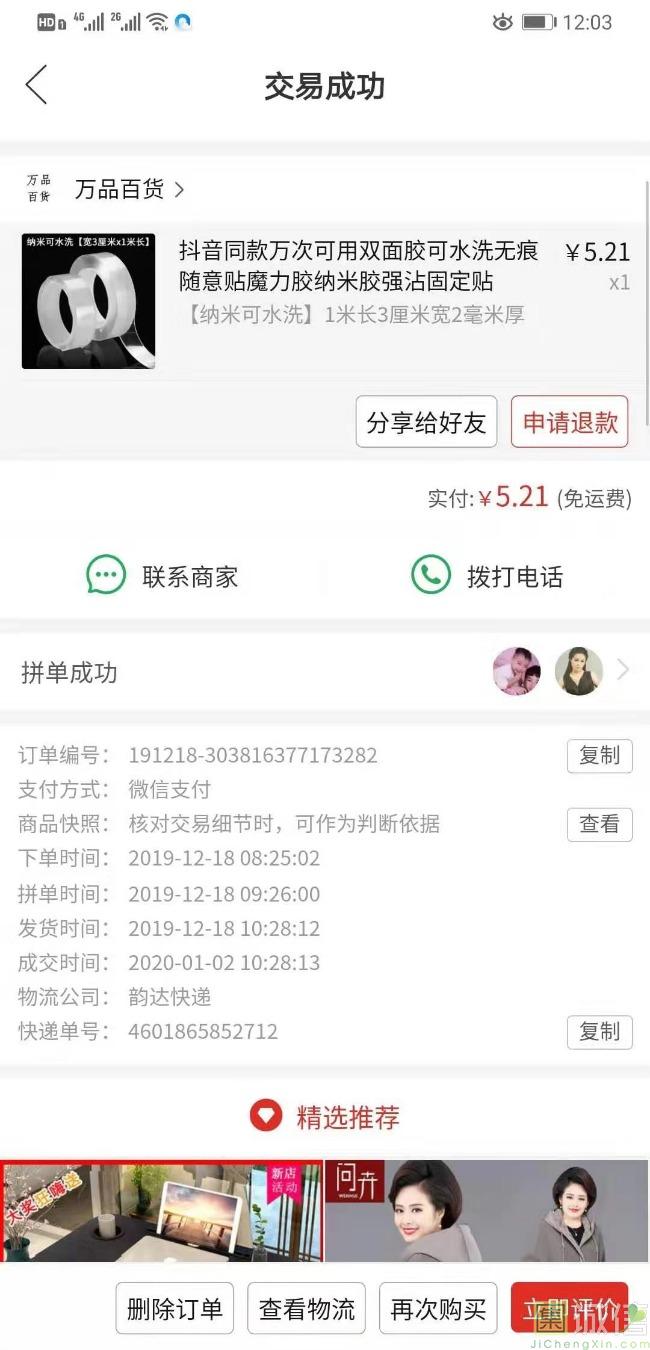Delete this order with 删除订单
650x1350 pixels.
coord(175,1309)
